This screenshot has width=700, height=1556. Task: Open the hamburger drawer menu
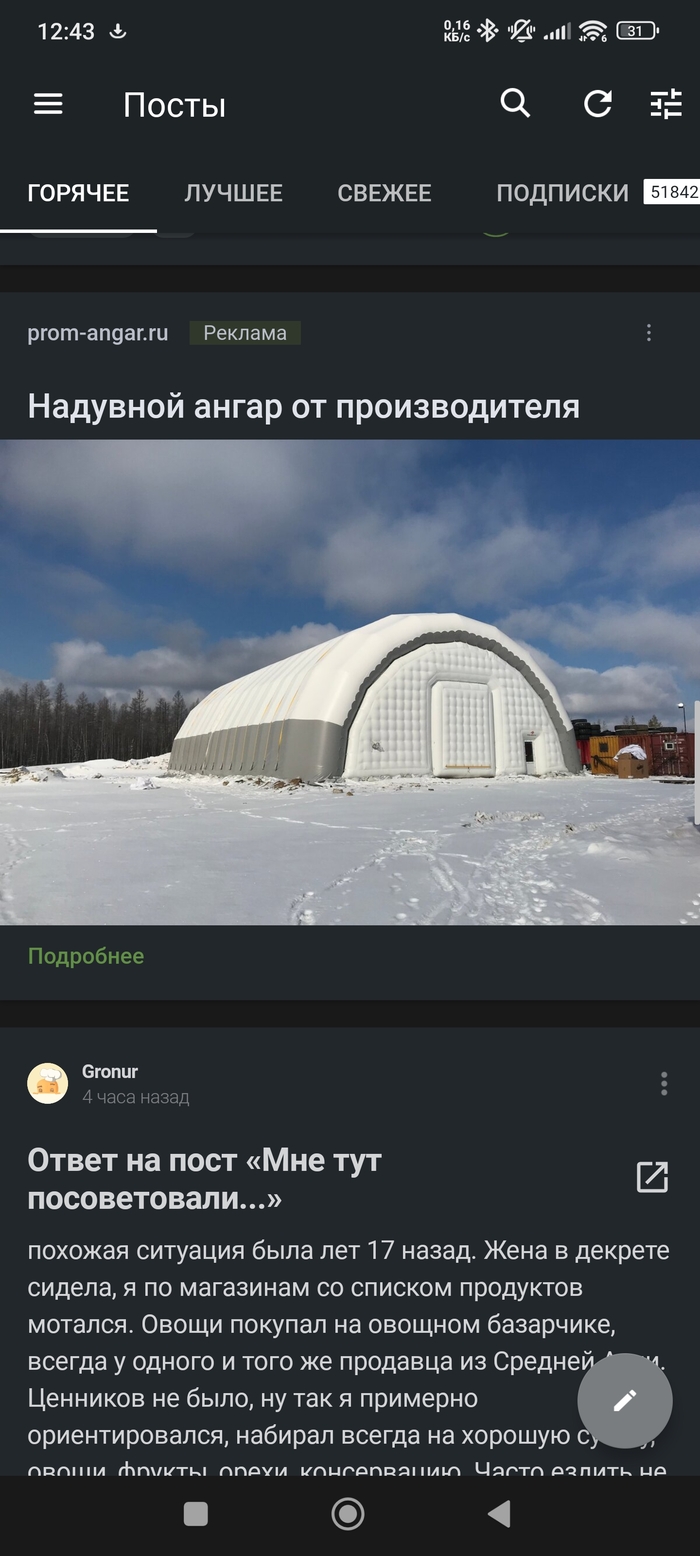tap(48, 104)
